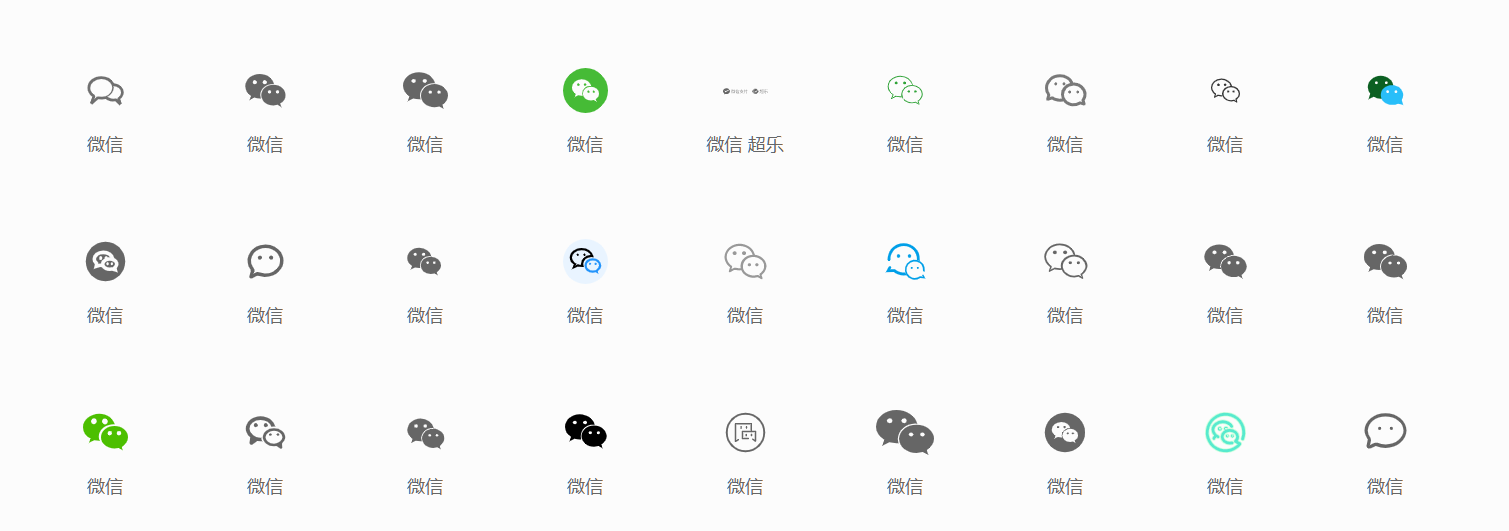Open the circled square-face icon
1509x531 pixels.
coord(745,432)
